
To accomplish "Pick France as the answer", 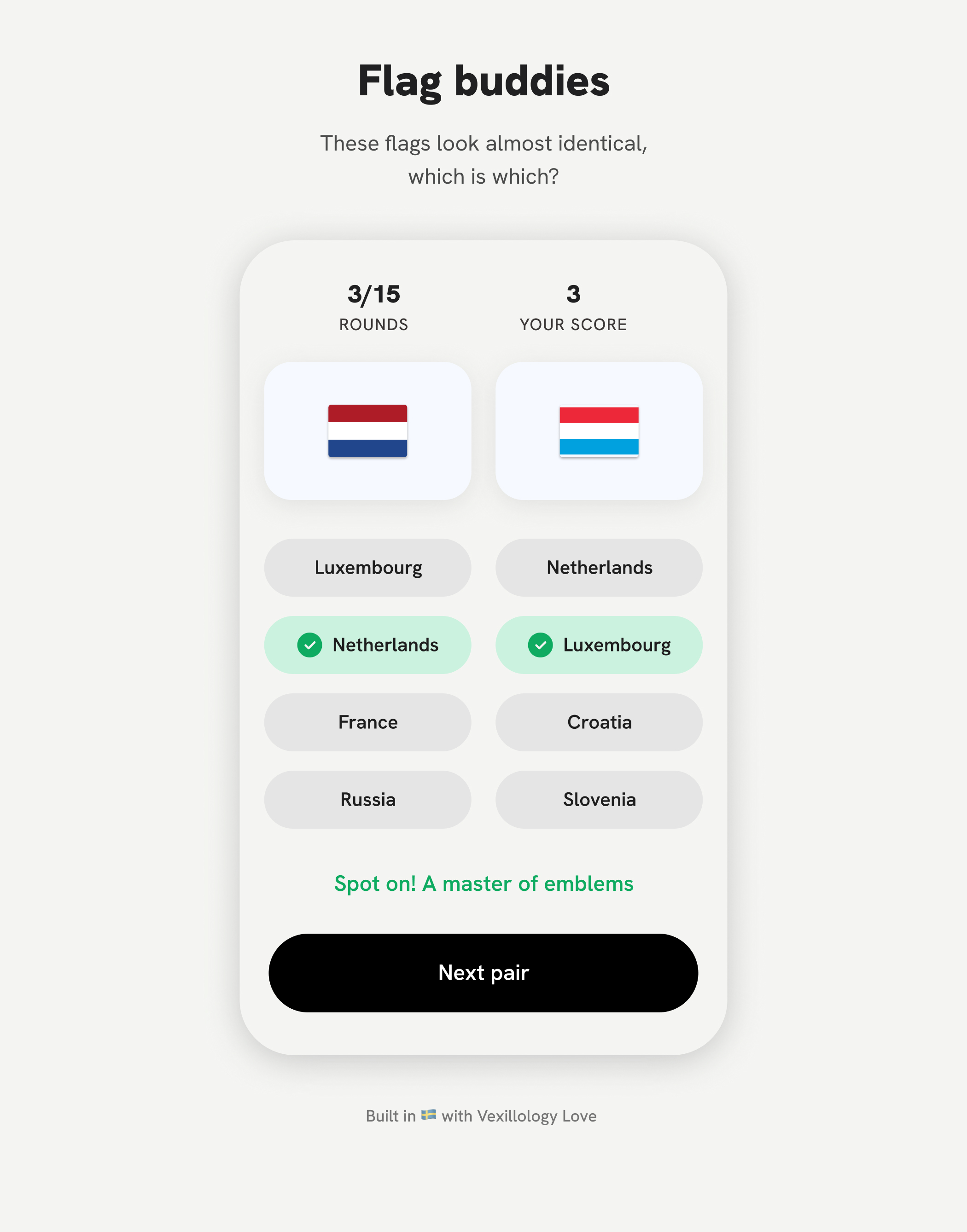I will 367,723.
